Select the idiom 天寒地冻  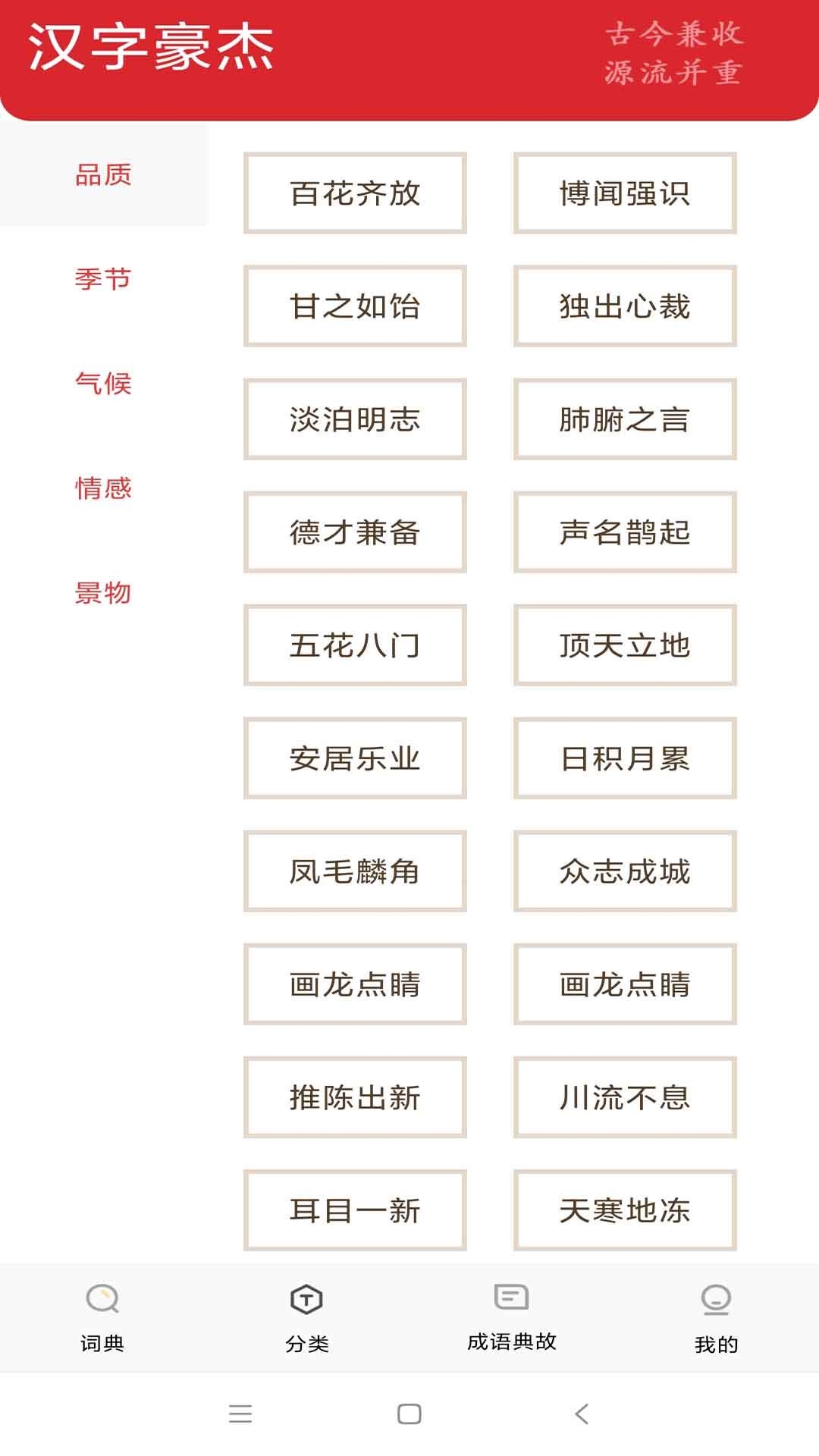coord(625,1210)
